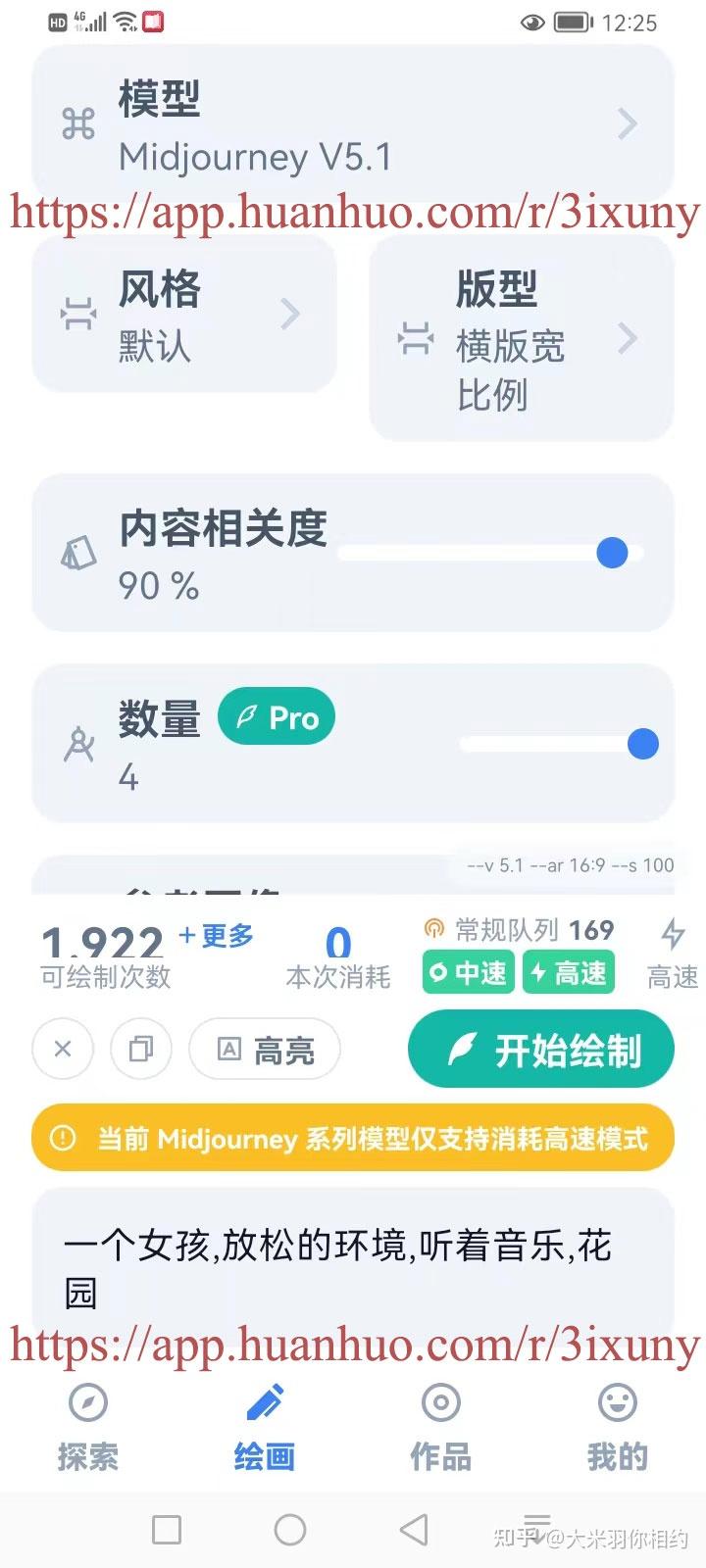The width and height of the screenshot is (706, 1568).
Task: Expand the 版型 aspect ratio options
Action: coord(629,338)
